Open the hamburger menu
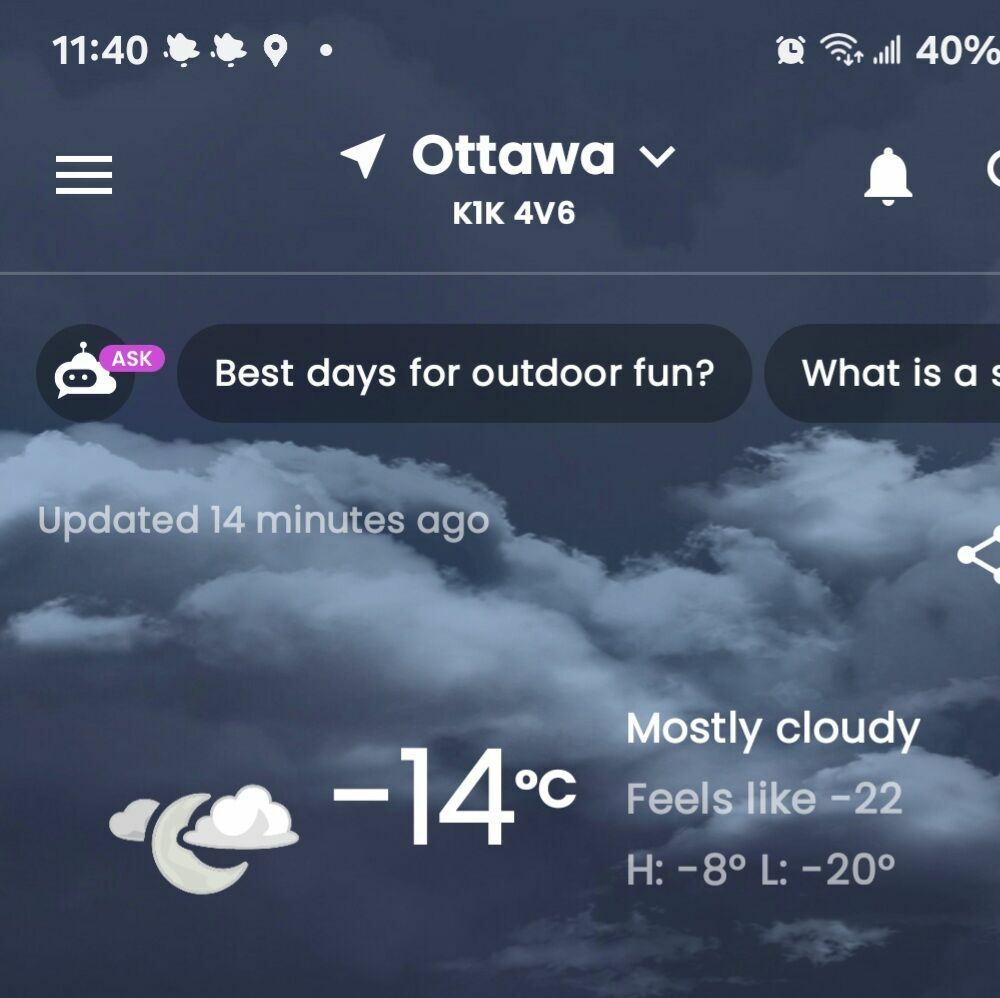 click(84, 176)
